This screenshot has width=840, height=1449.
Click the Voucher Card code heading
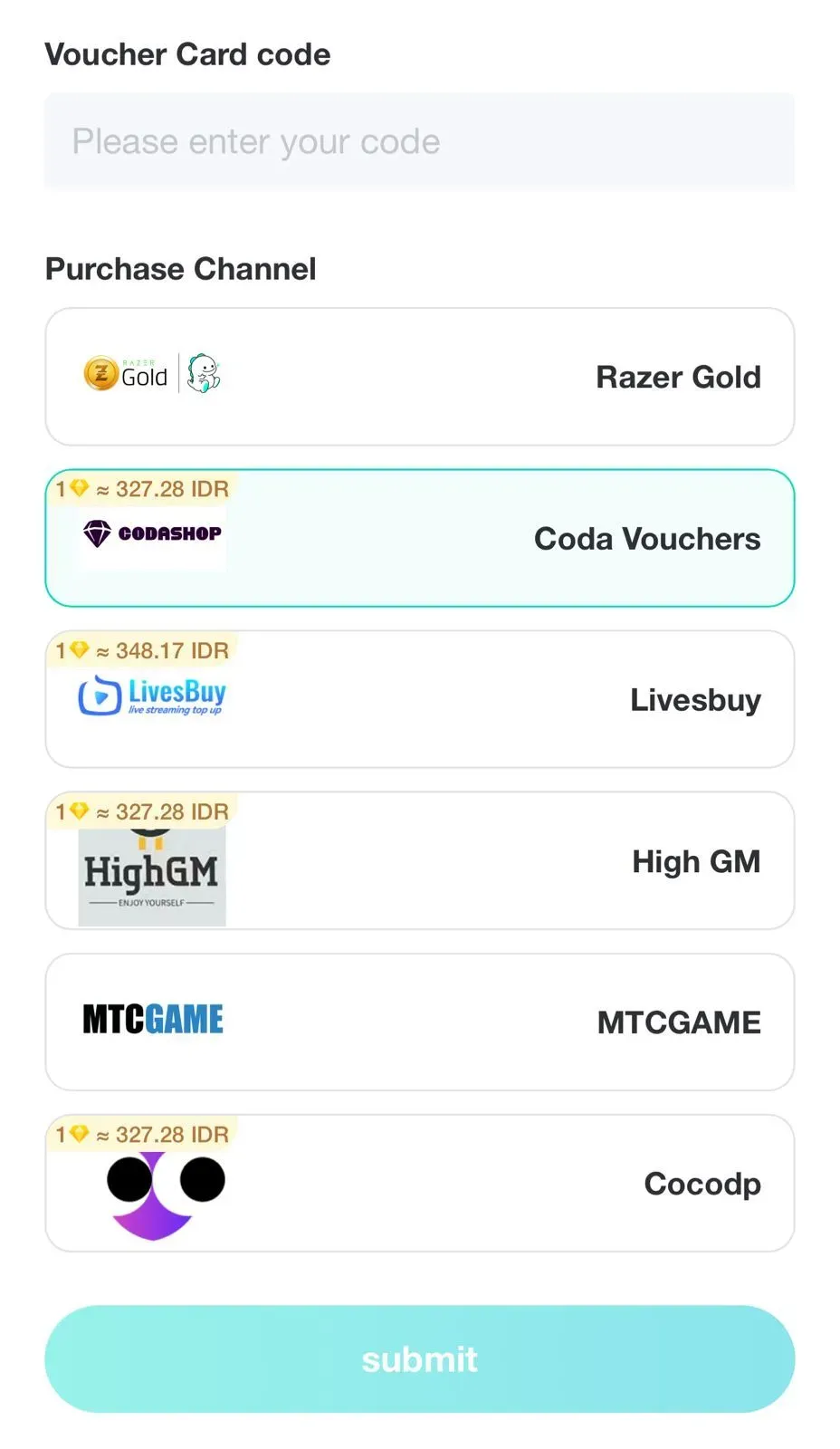coord(187,54)
